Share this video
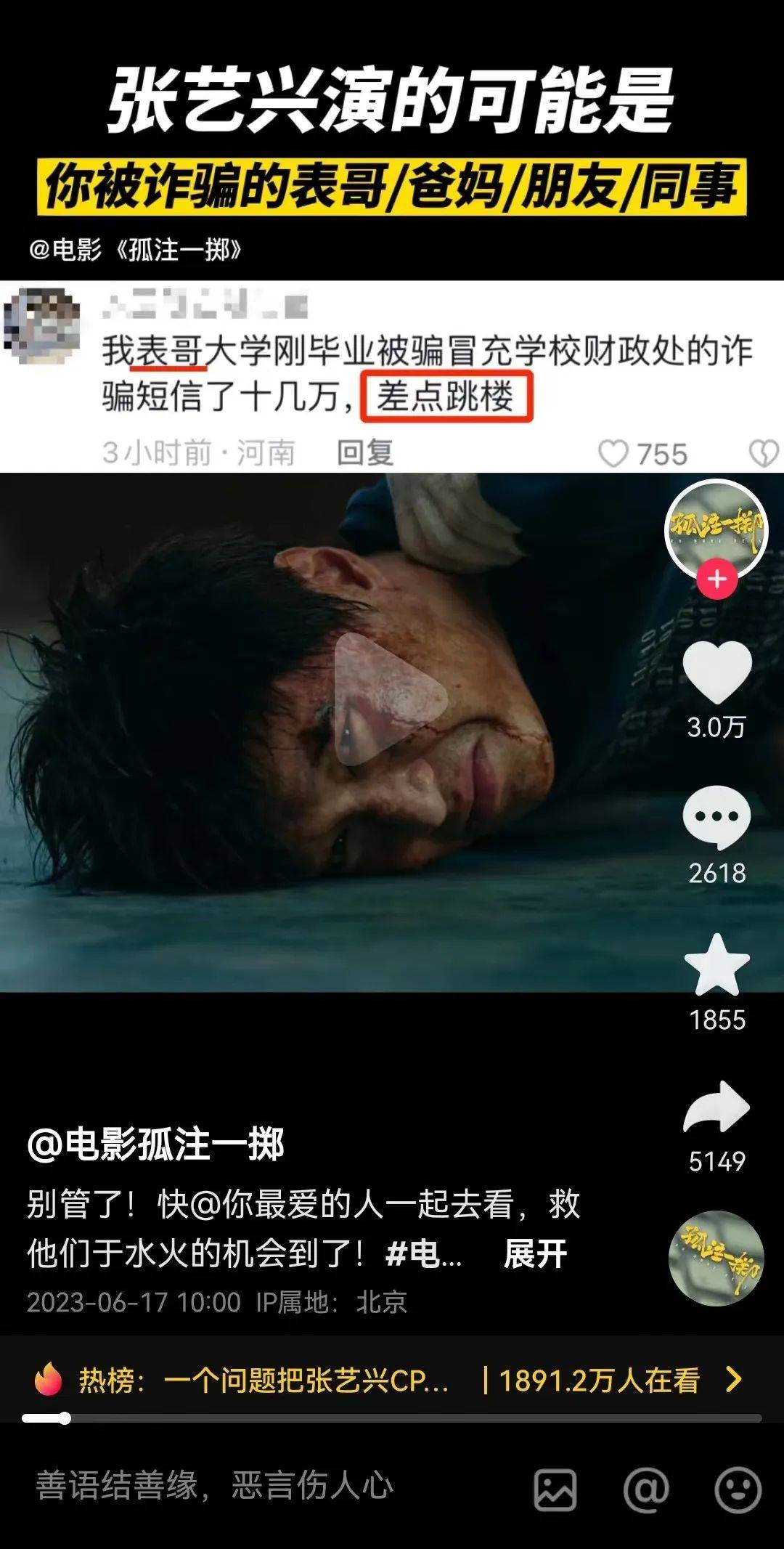This screenshot has height=1549, width=784. coord(716,1107)
